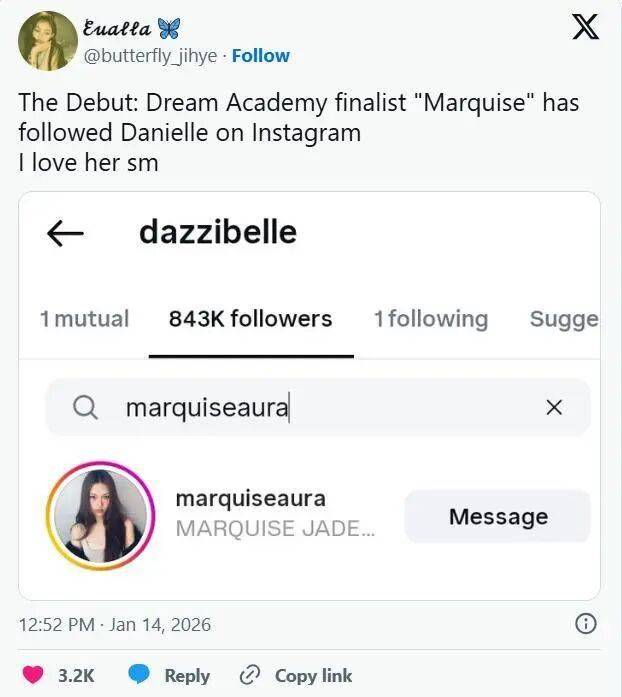Follow @butterfly_jihye from the tweet header
This screenshot has width=622, height=697.
coord(259,56)
